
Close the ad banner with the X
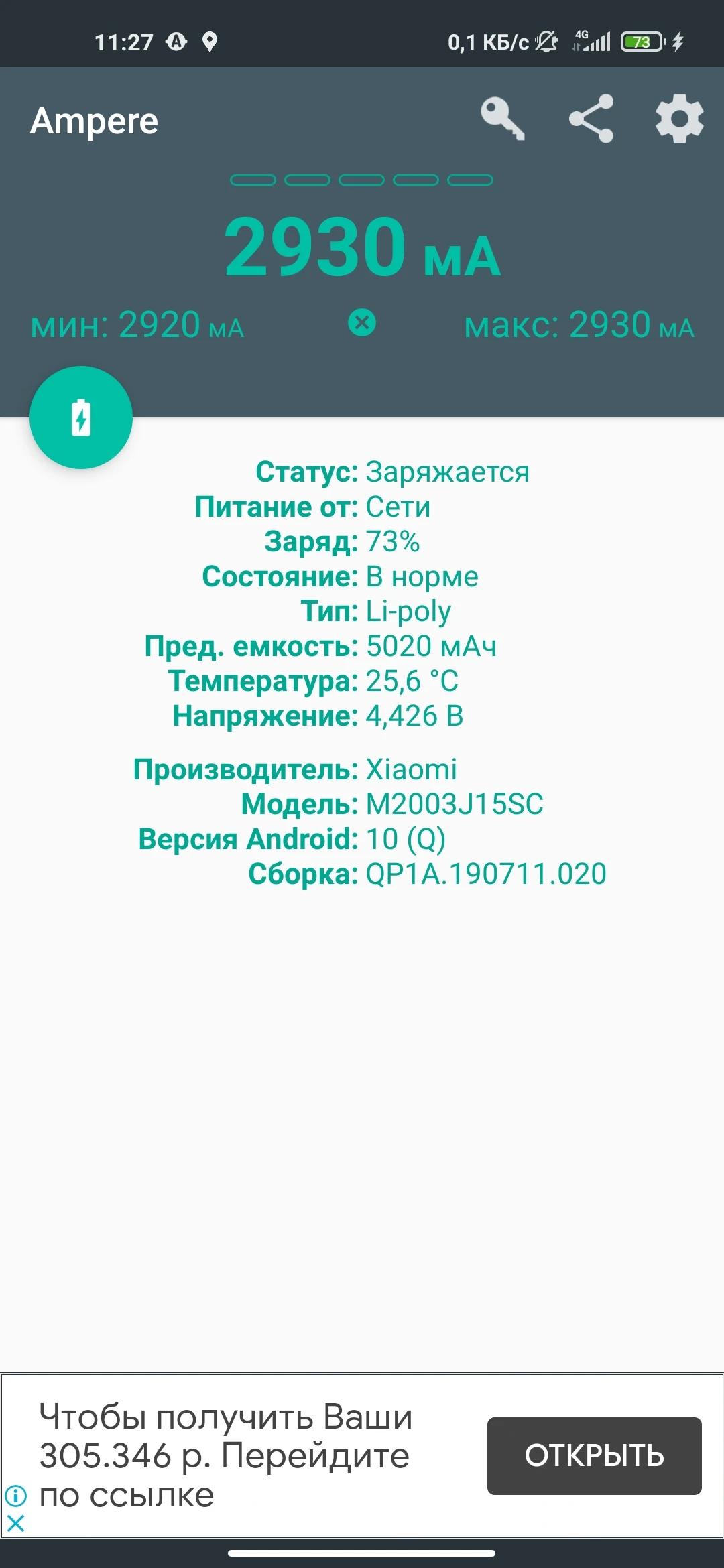tap(16, 1523)
